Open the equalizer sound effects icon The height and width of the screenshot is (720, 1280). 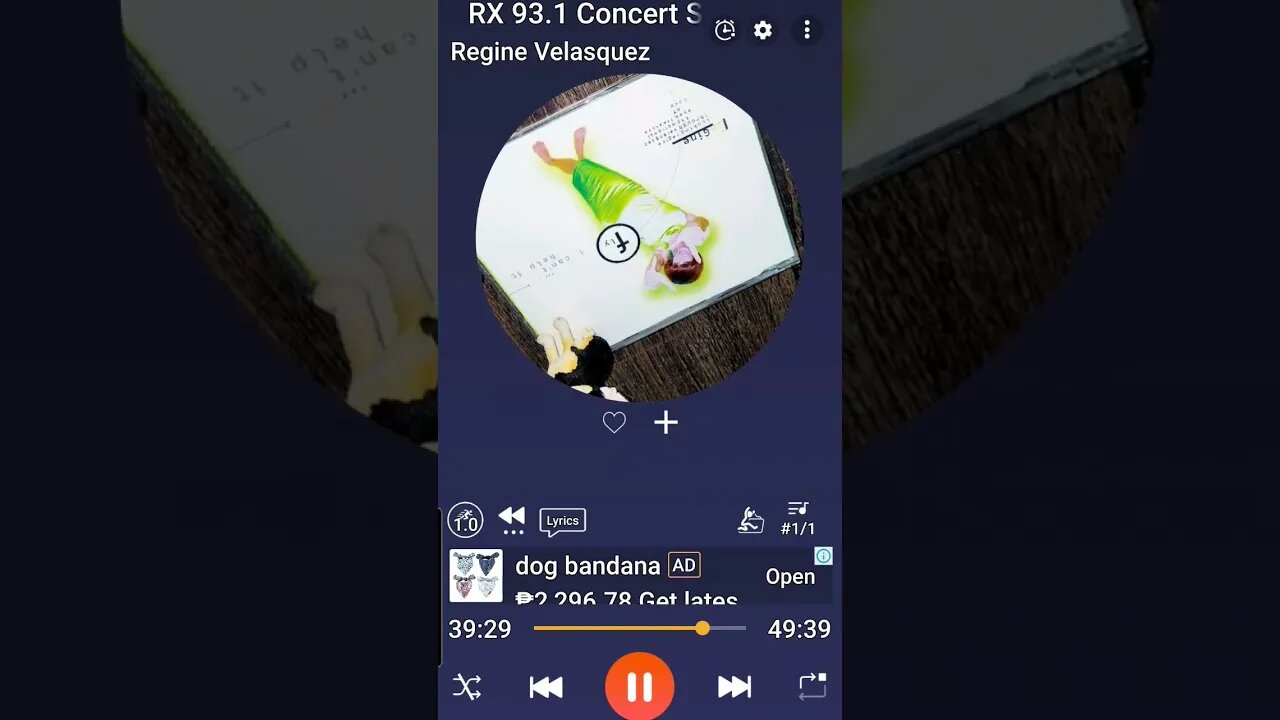(x=751, y=520)
